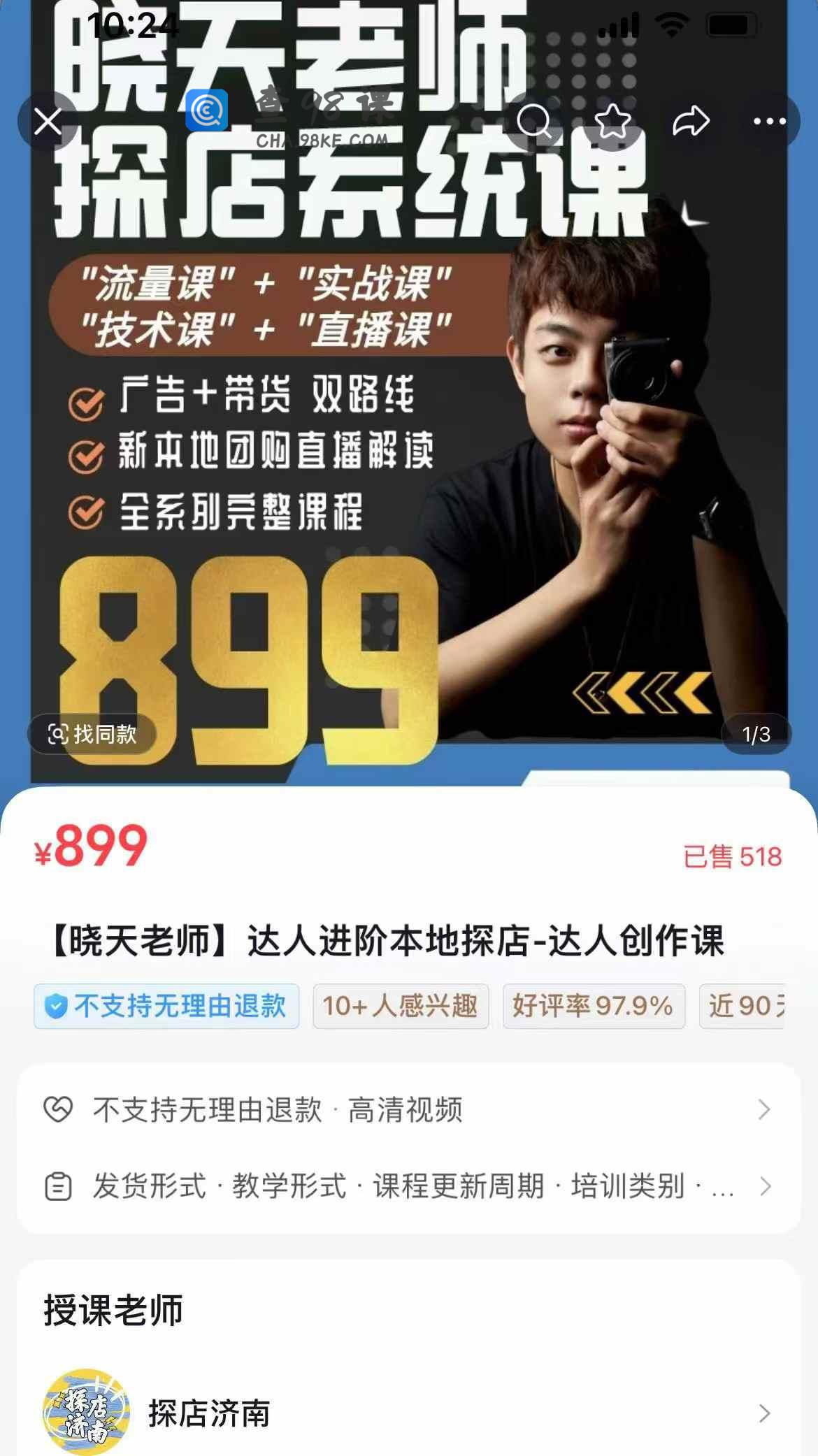The height and width of the screenshot is (1456, 818).
Task: Tap the 不支持无理由退款 blue chip
Action: pos(166,1006)
